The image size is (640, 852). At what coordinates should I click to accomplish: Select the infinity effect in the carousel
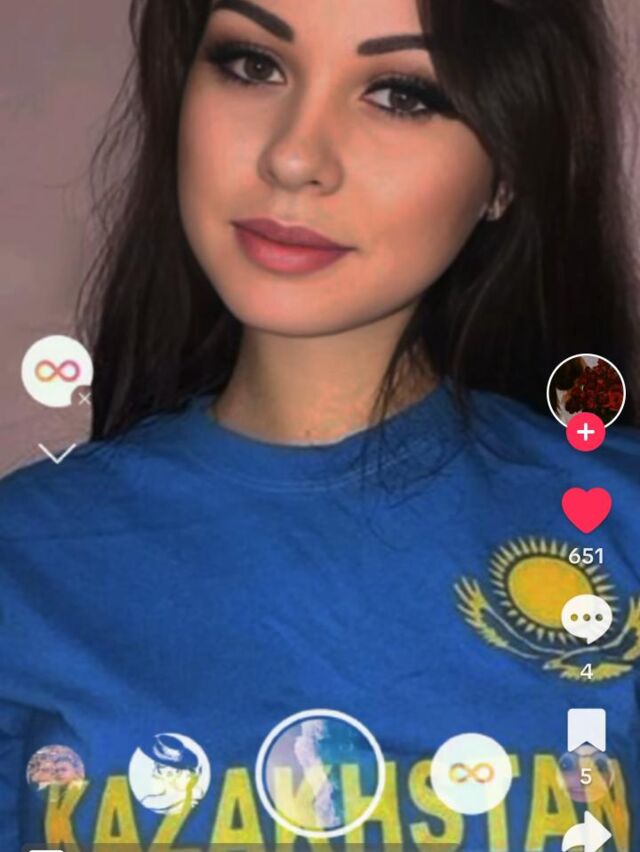(471, 772)
